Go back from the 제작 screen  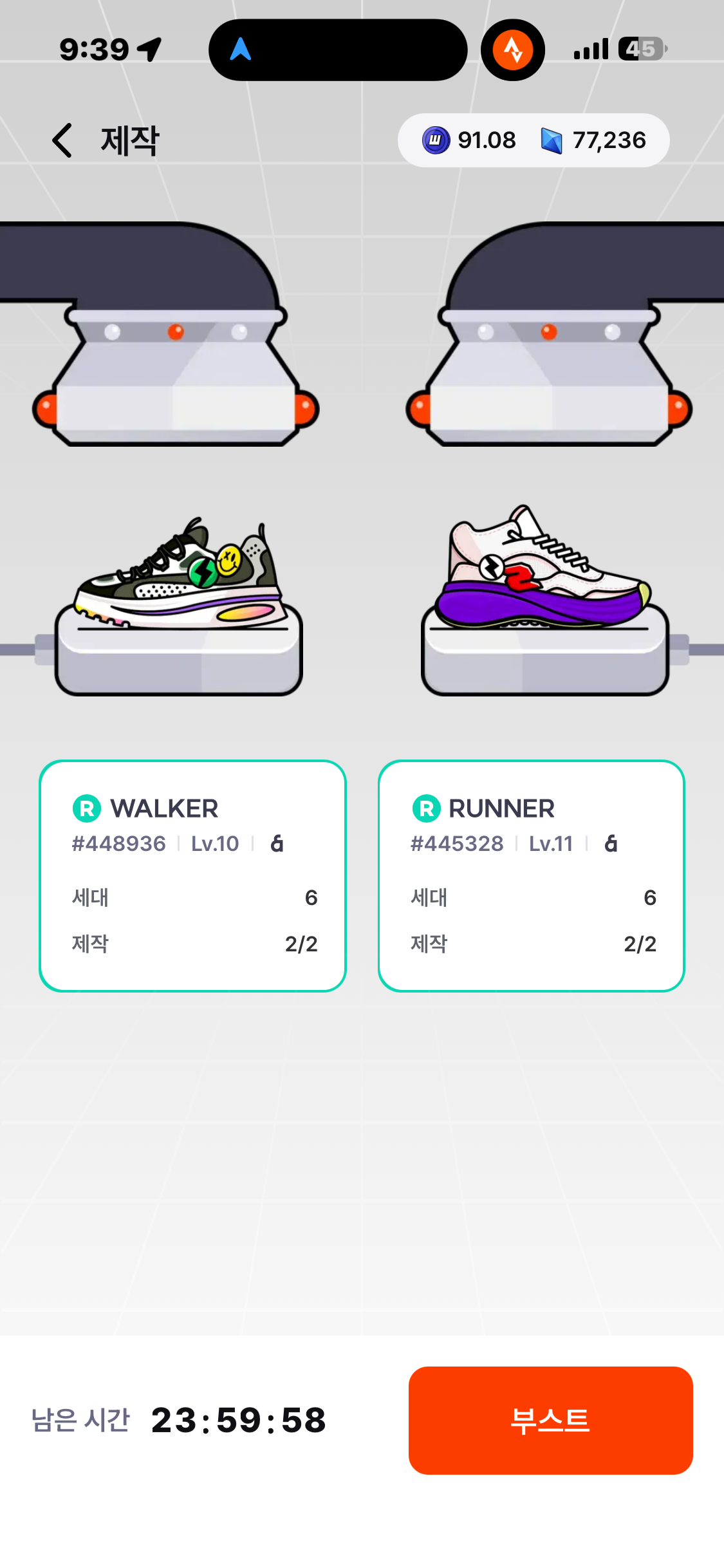coord(62,140)
